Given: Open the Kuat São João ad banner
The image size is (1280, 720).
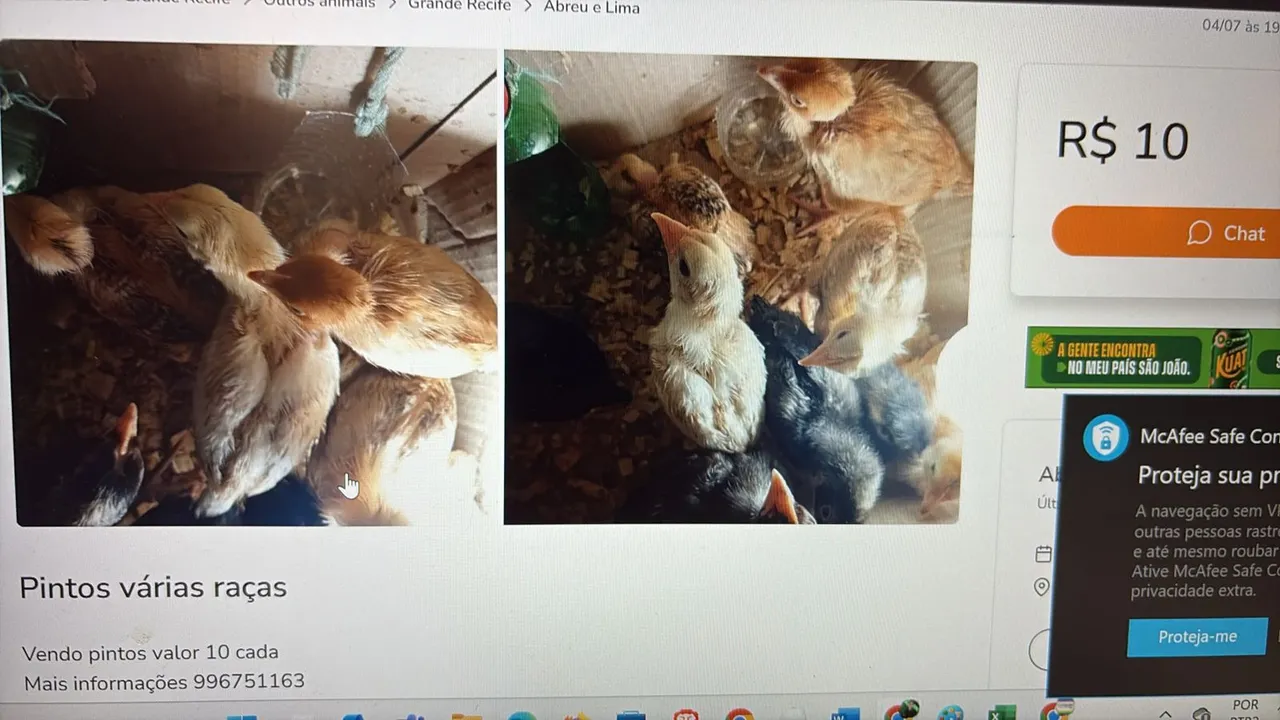Looking at the screenshot, I should tap(1150, 359).
